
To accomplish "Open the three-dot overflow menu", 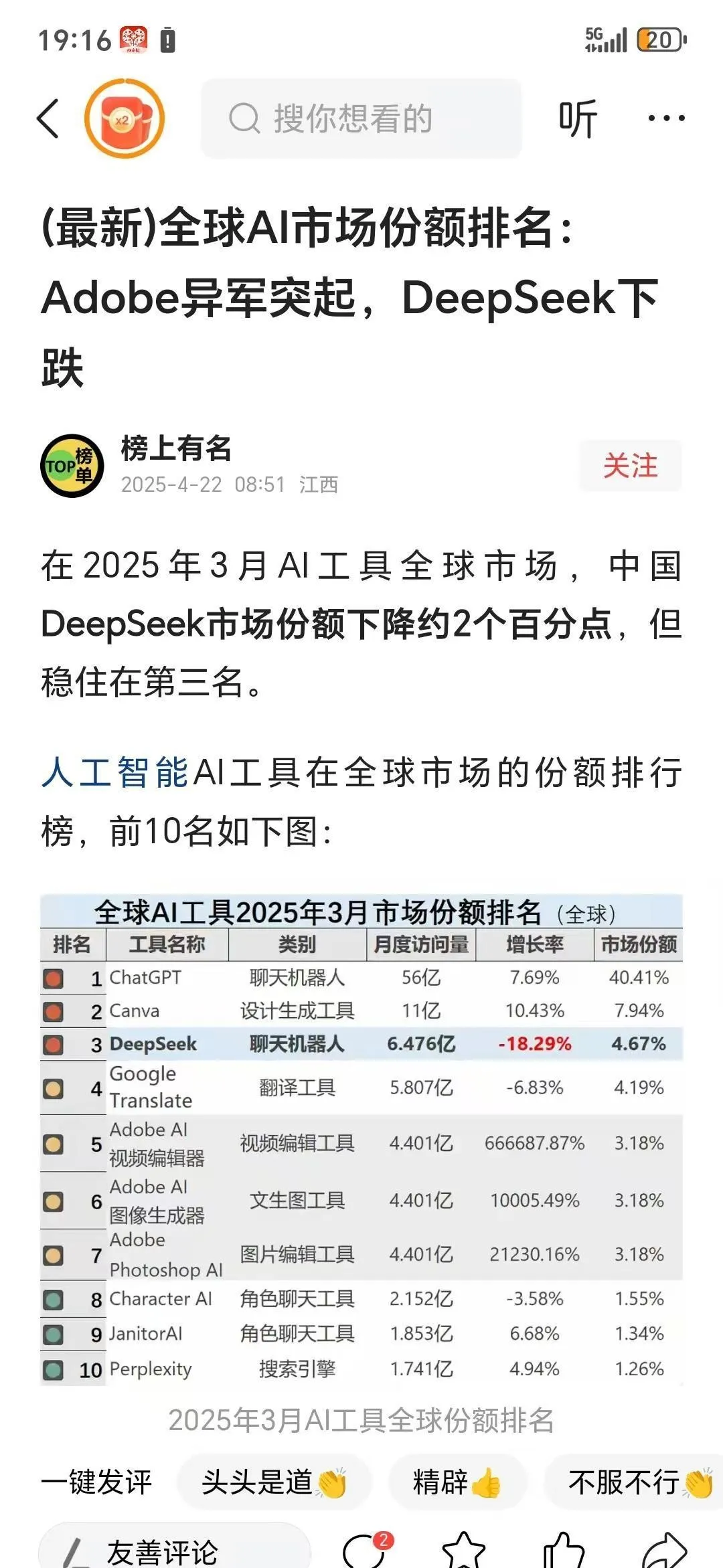I will click(x=666, y=119).
